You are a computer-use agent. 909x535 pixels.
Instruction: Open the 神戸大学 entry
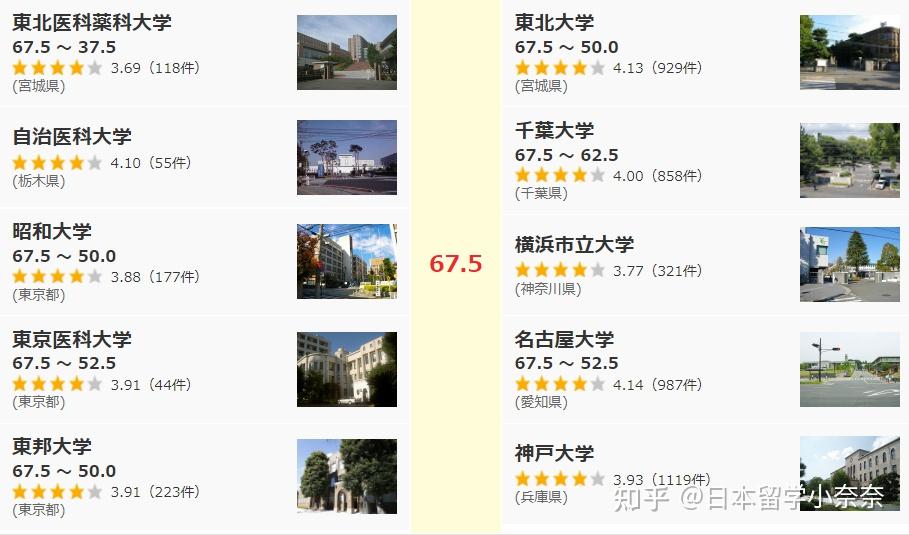554,453
